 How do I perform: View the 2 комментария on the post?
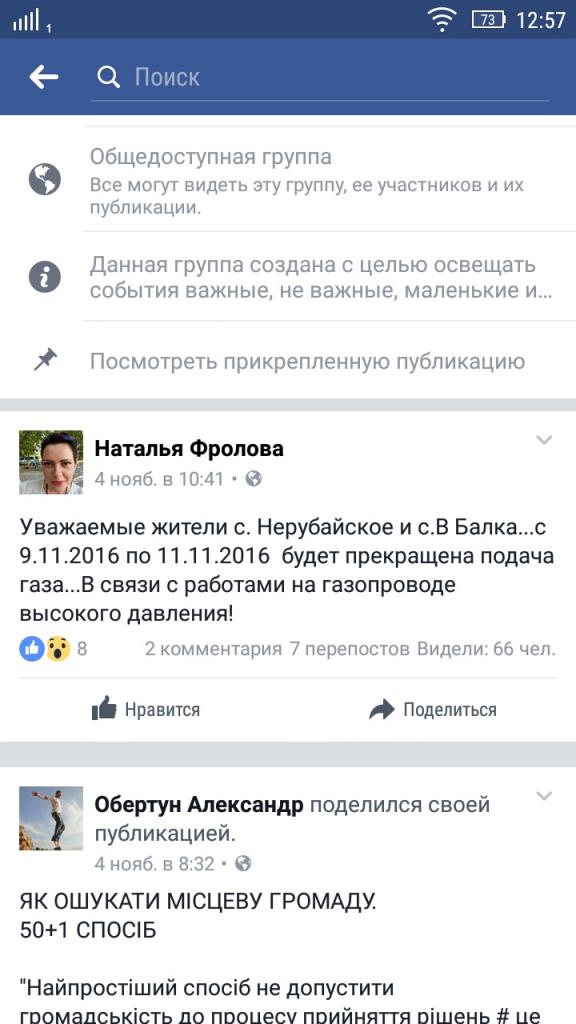tap(214, 649)
